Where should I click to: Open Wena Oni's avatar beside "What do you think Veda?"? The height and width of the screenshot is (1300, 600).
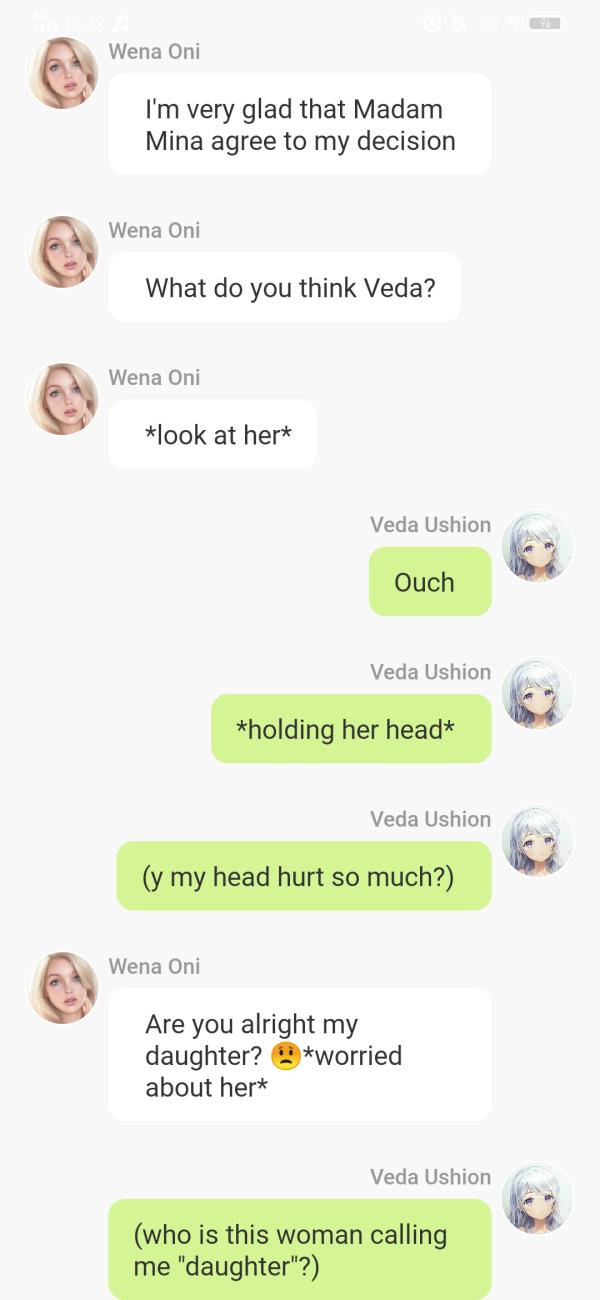point(62,252)
